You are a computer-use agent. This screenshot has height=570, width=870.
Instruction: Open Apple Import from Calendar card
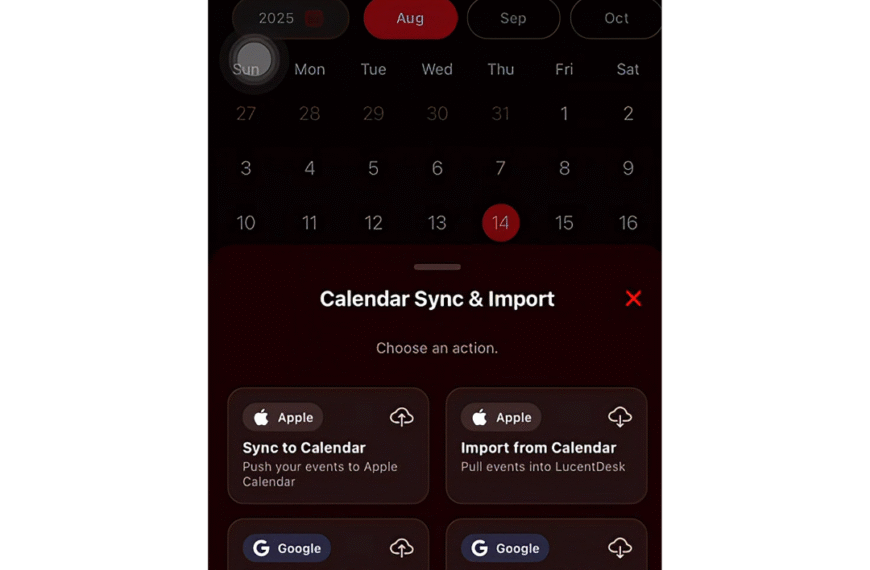(546, 446)
